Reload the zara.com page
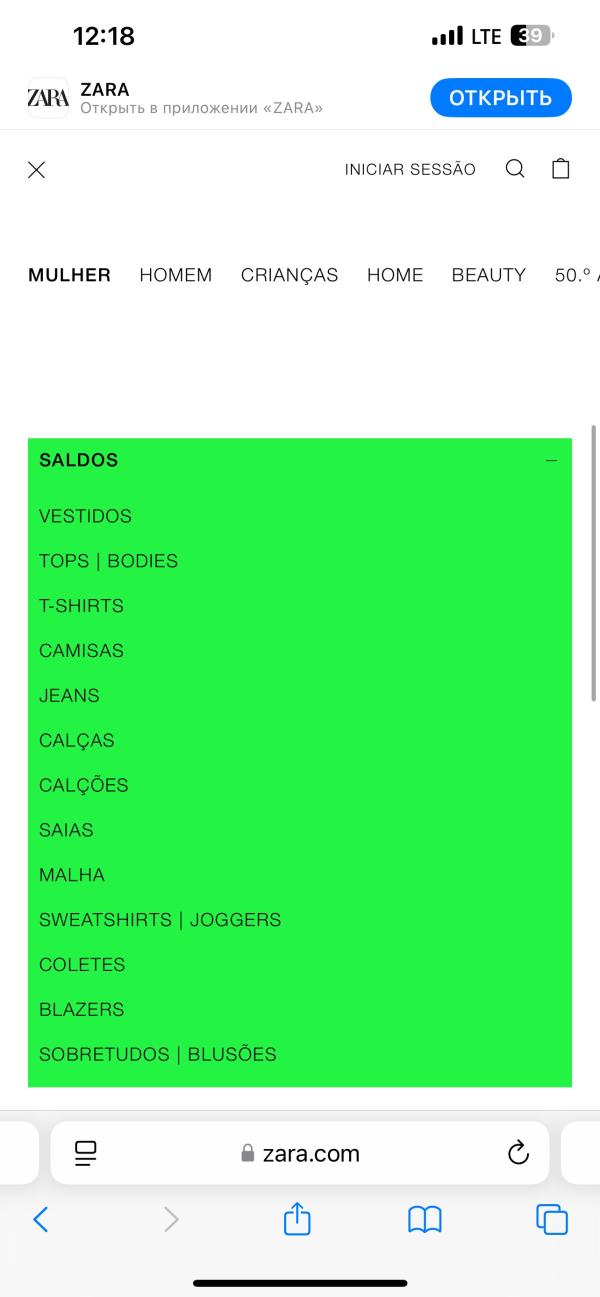The height and width of the screenshot is (1297, 600). (518, 1153)
